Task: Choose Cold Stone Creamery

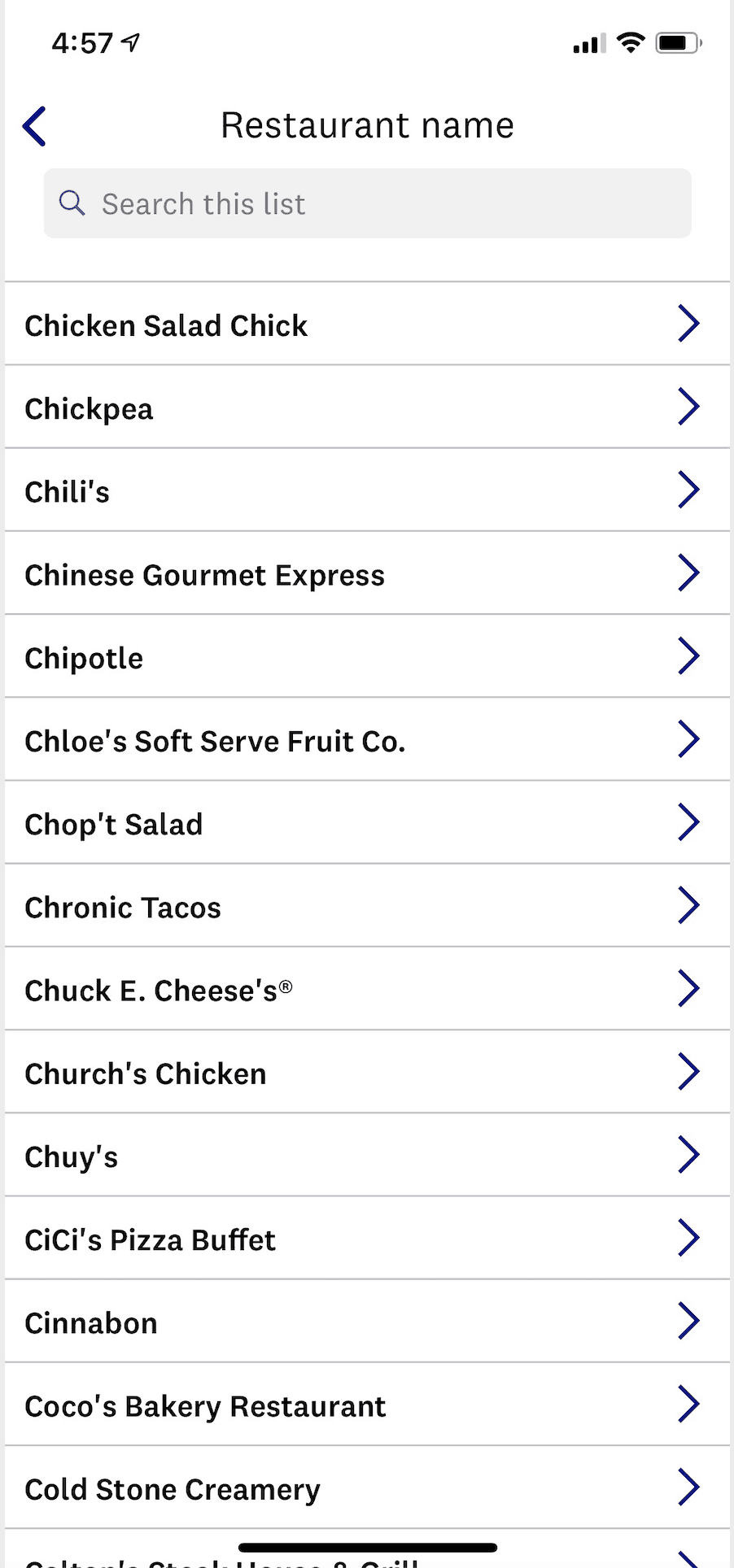Action: [x=367, y=1488]
